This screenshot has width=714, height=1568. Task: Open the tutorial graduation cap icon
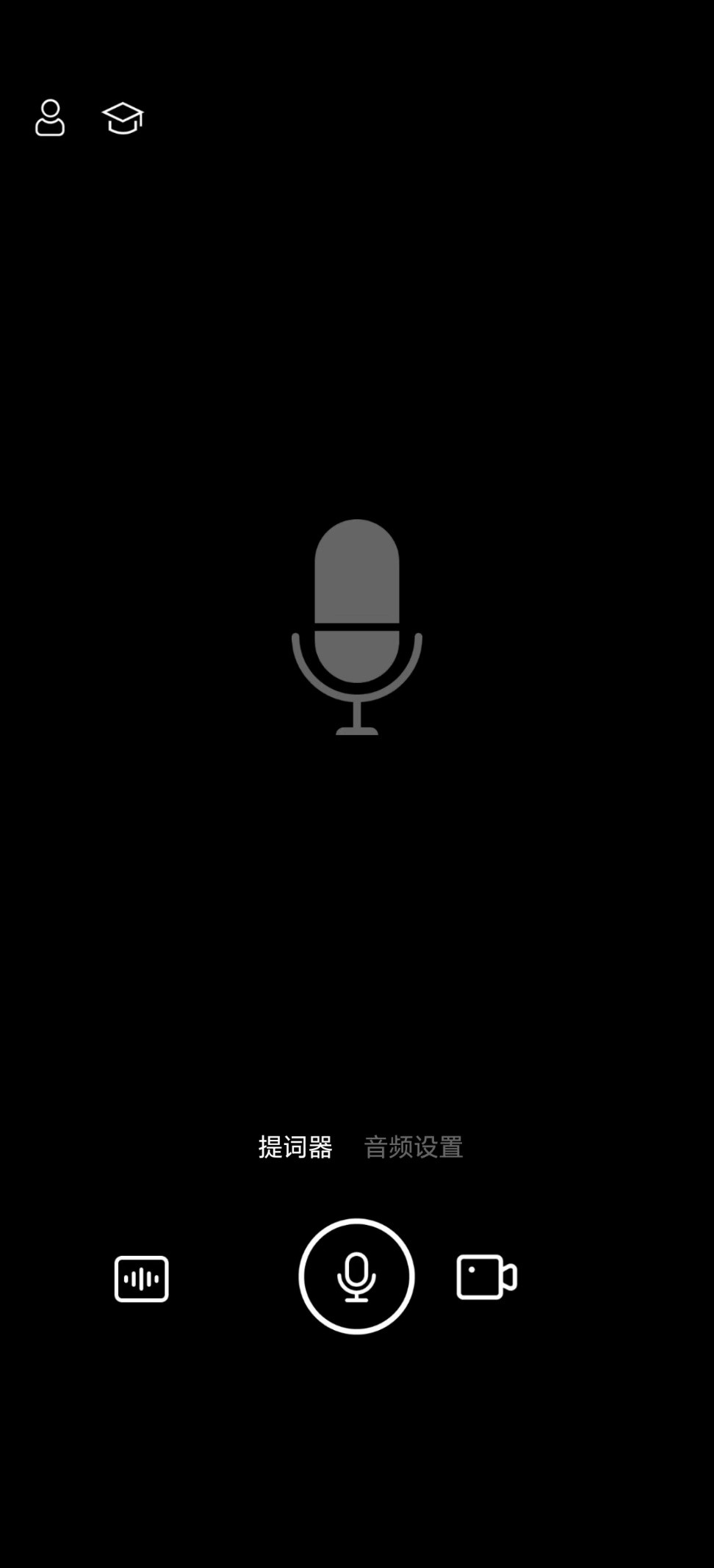pos(123,118)
